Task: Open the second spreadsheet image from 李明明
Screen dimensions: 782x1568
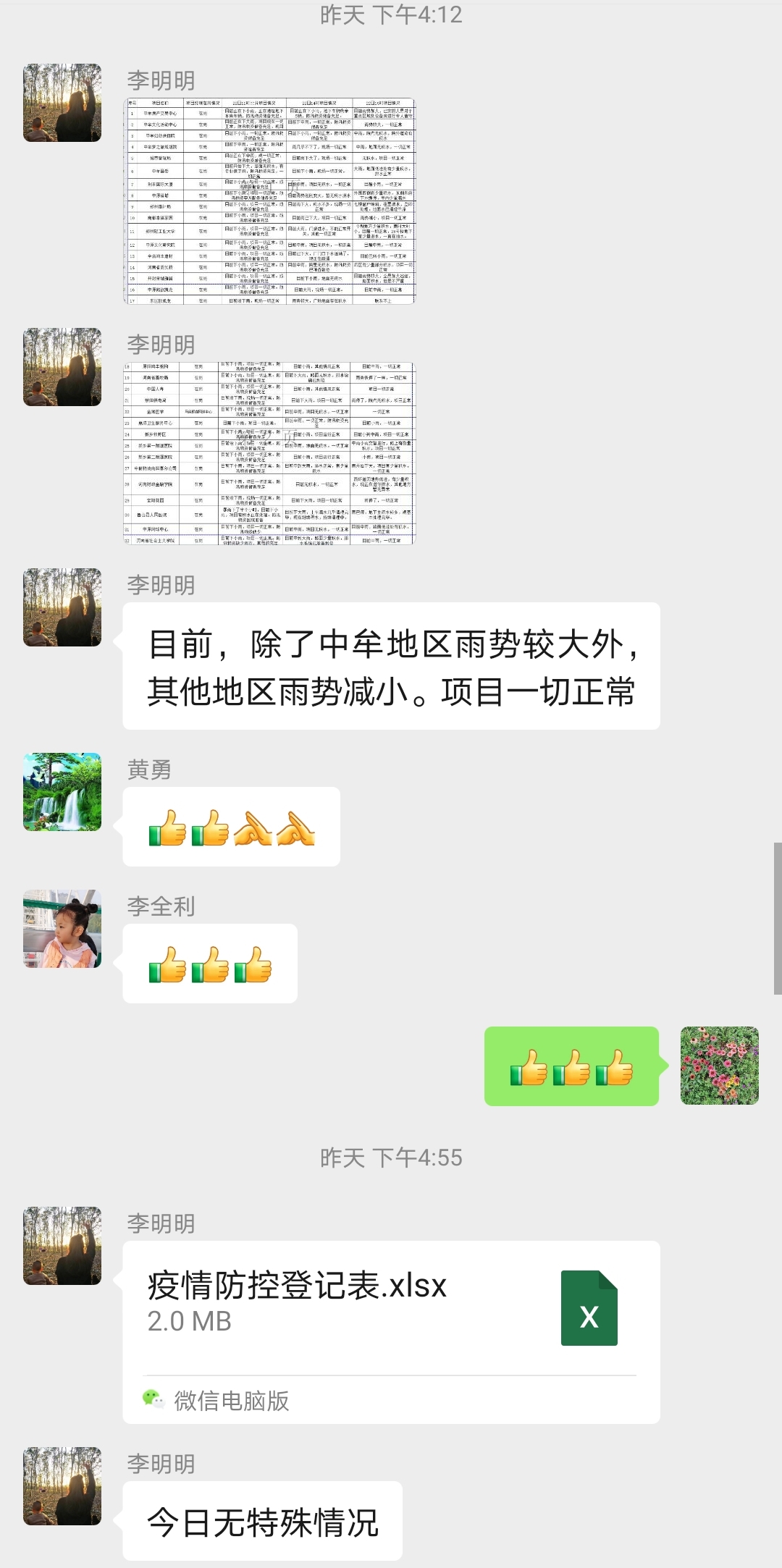Action: [271, 453]
